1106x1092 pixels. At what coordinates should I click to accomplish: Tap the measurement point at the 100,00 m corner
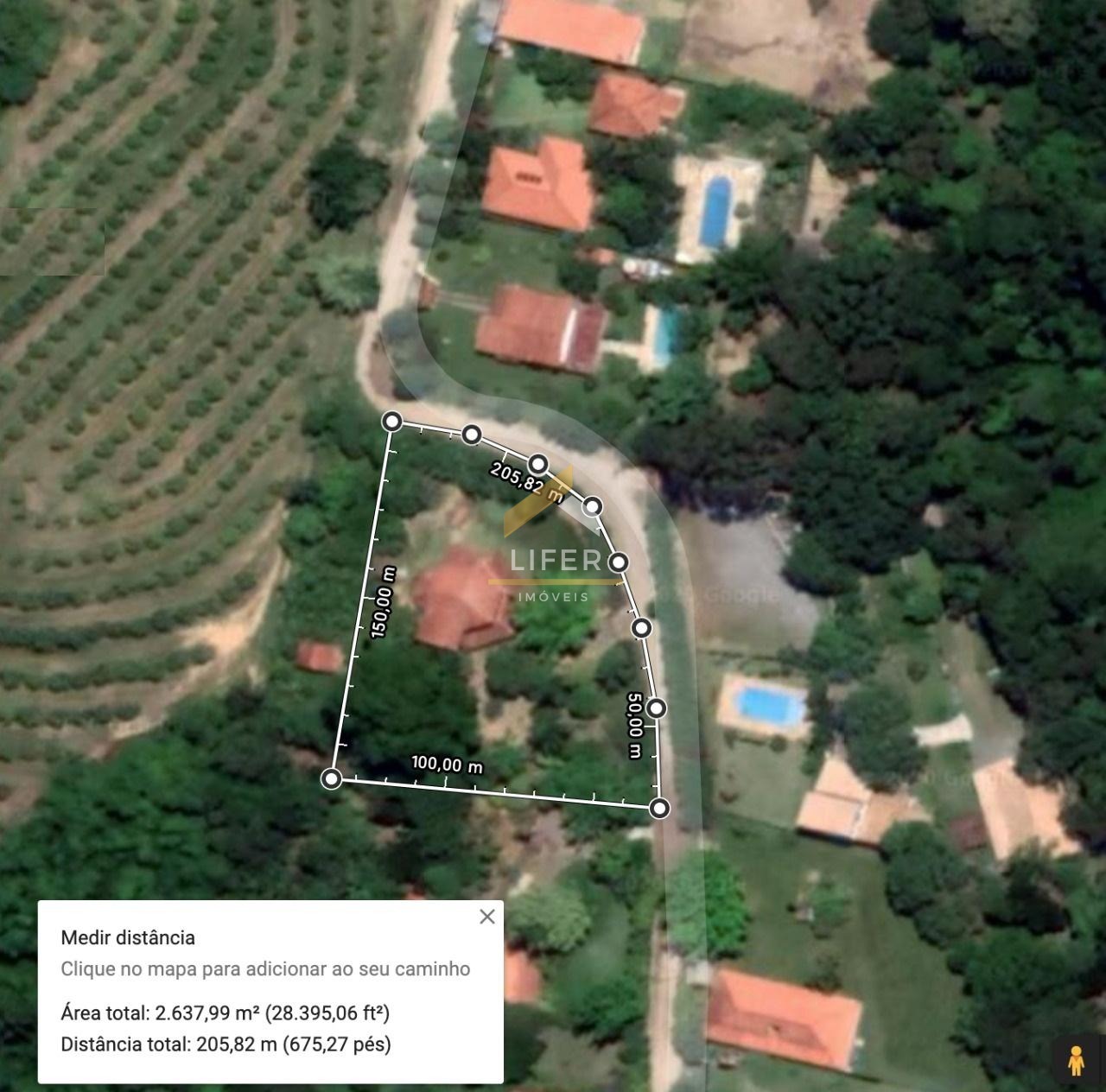pos(331,778)
